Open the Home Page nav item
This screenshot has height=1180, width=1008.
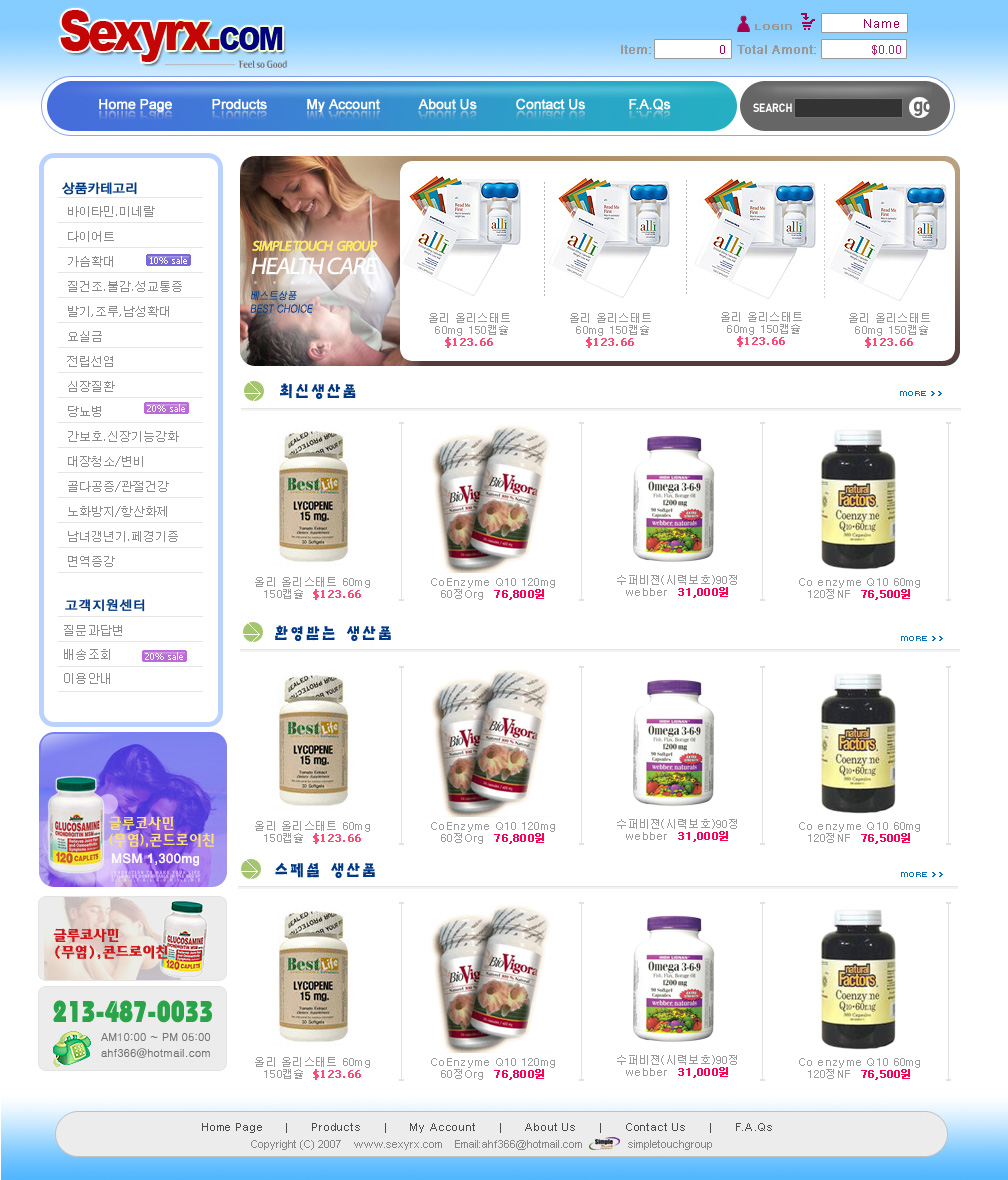tap(135, 105)
